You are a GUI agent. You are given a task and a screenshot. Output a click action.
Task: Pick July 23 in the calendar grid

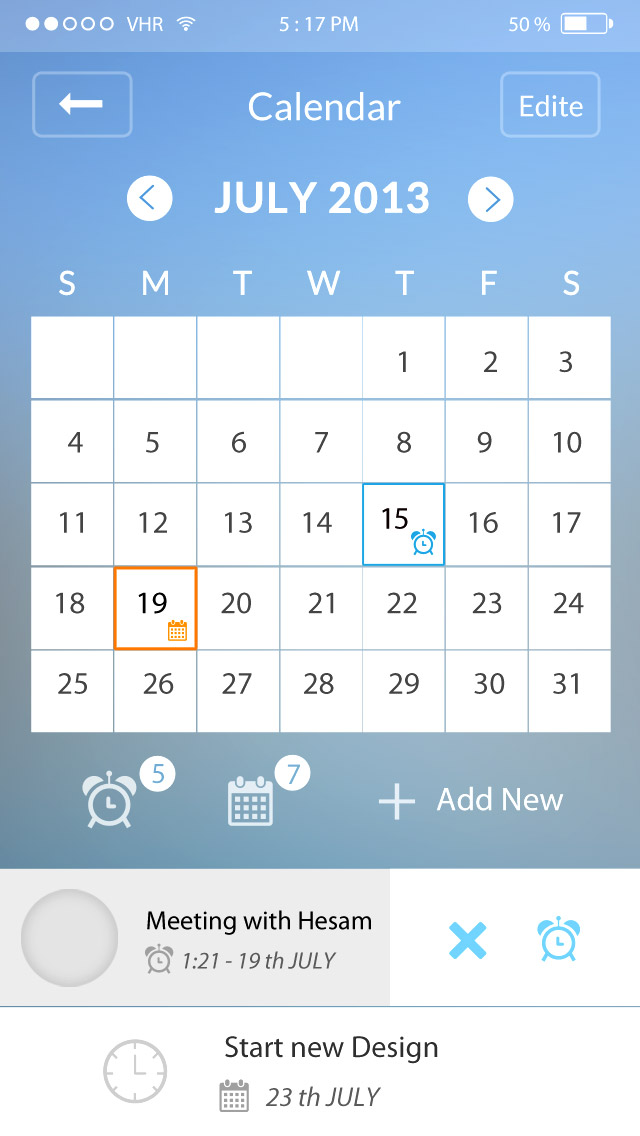487,604
